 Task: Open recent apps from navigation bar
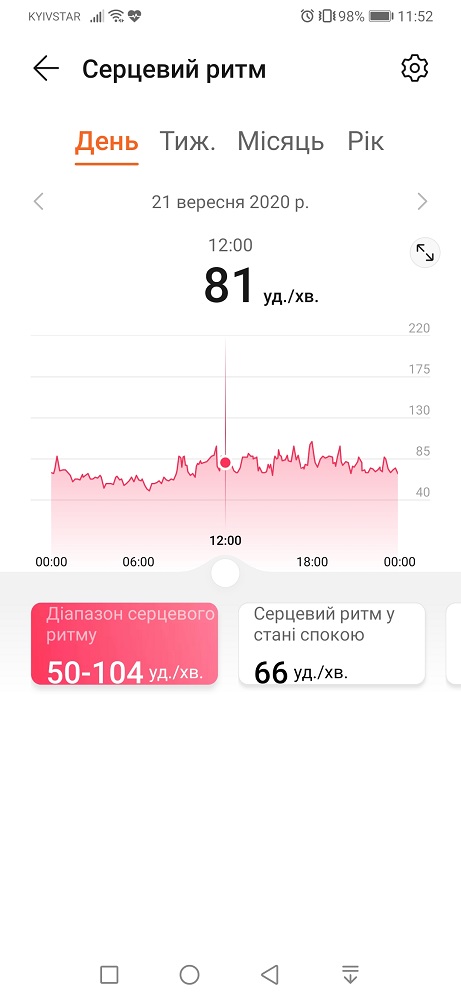click(x=110, y=974)
